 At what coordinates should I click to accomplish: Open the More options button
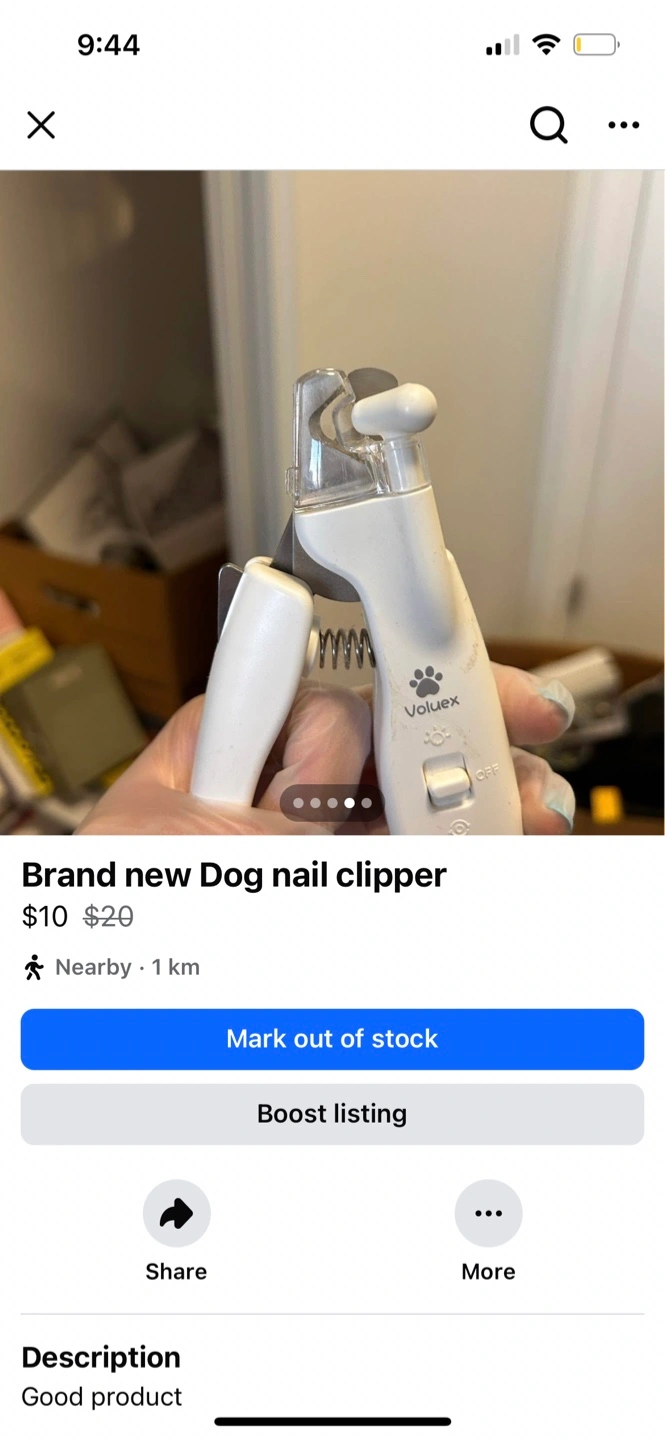(x=488, y=1214)
